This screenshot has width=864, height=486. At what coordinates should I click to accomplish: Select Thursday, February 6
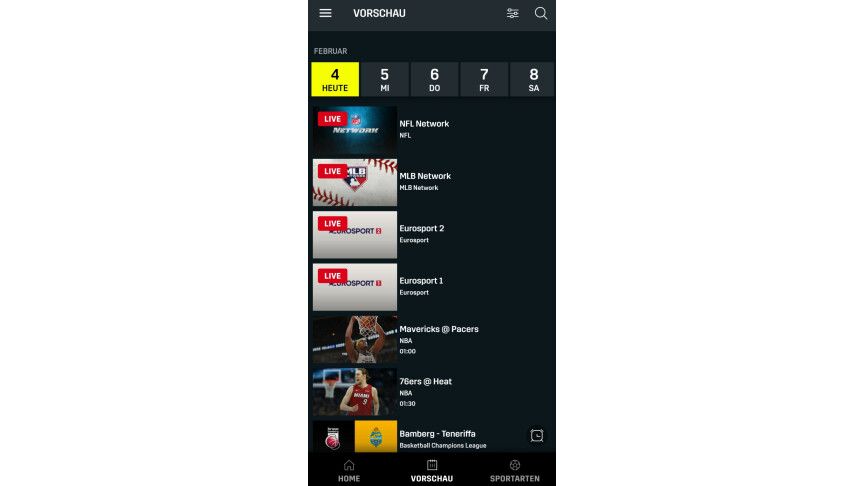click(x=434, y=79)
